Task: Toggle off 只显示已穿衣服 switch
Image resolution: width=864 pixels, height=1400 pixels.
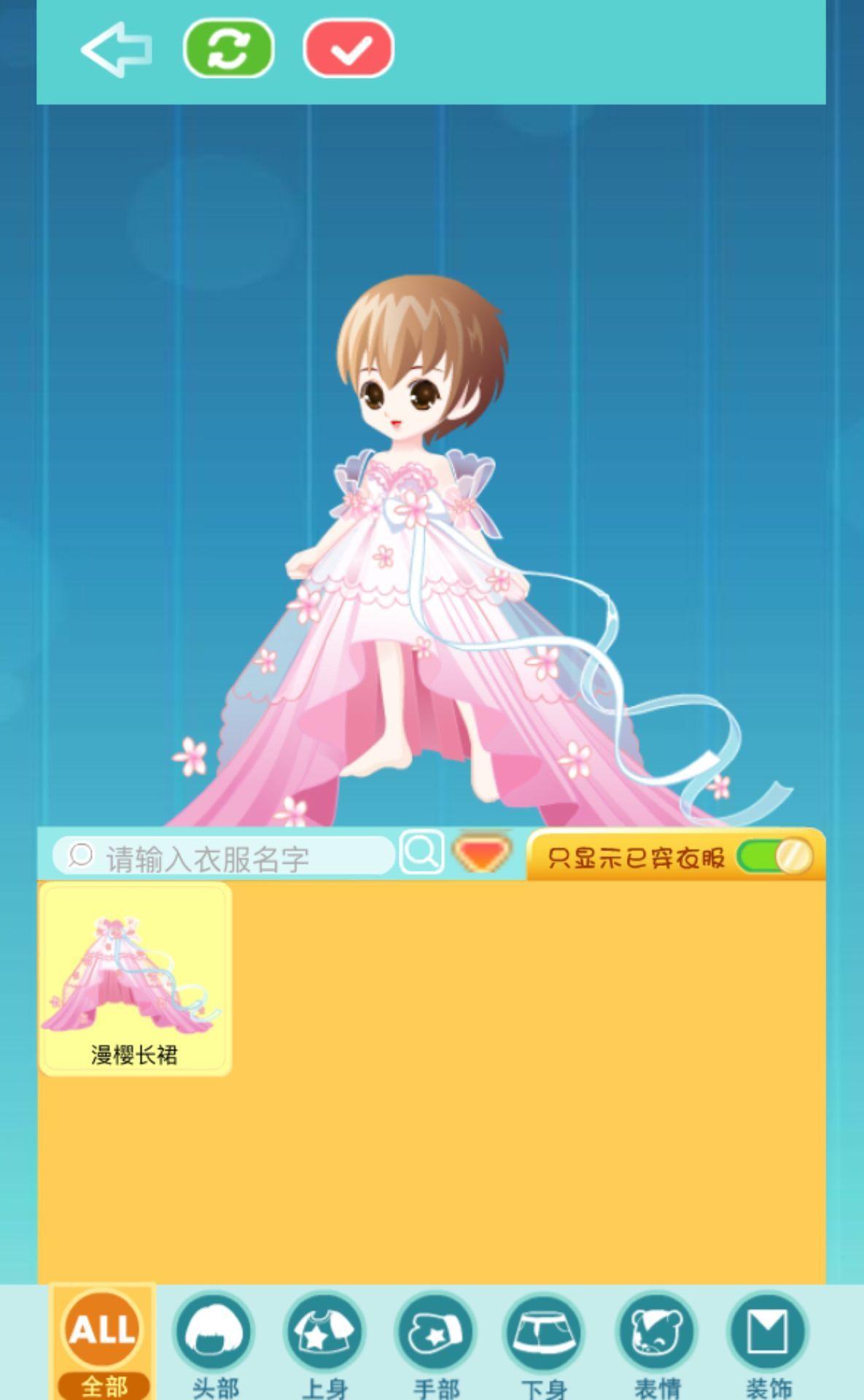Action: point(774,857)
